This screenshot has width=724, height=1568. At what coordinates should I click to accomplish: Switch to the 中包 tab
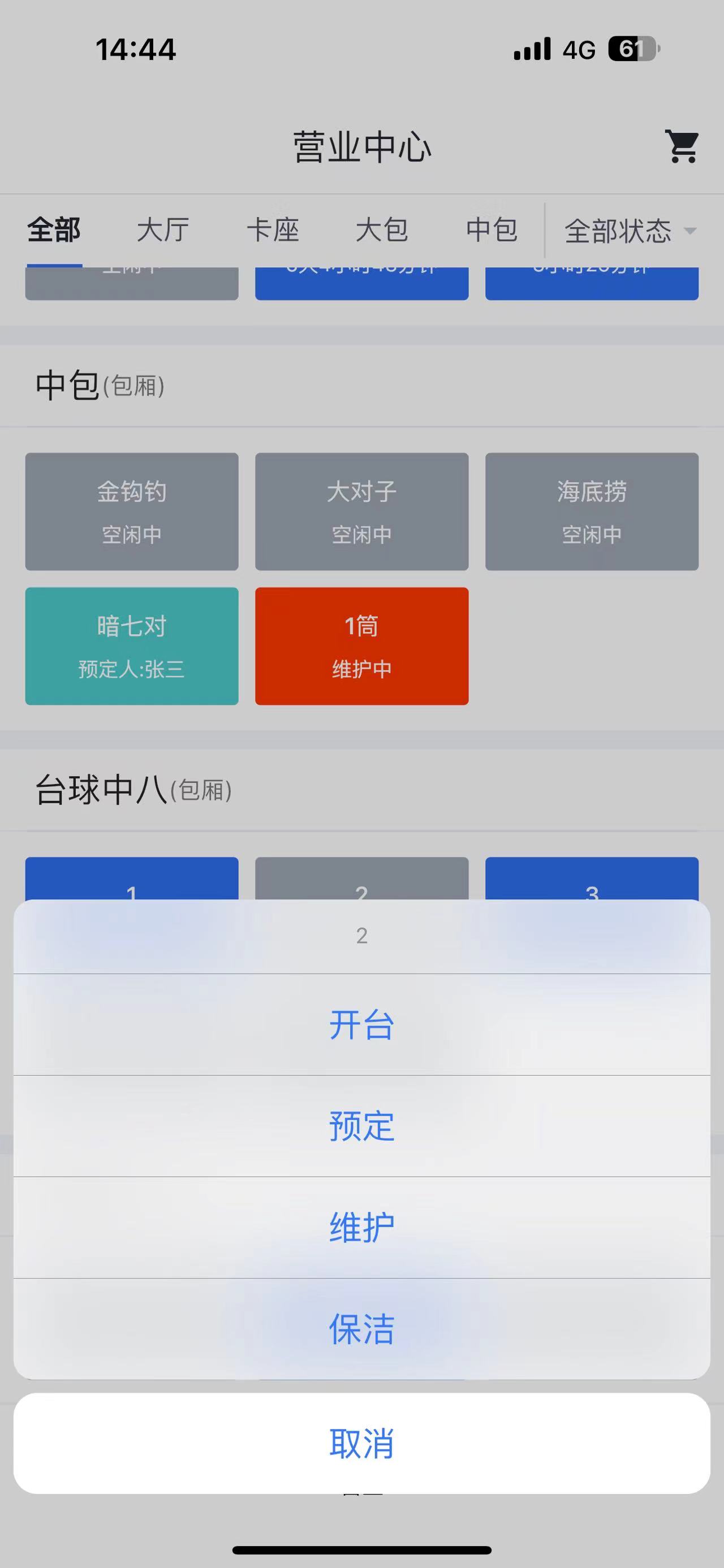click(x=492, y=231)
